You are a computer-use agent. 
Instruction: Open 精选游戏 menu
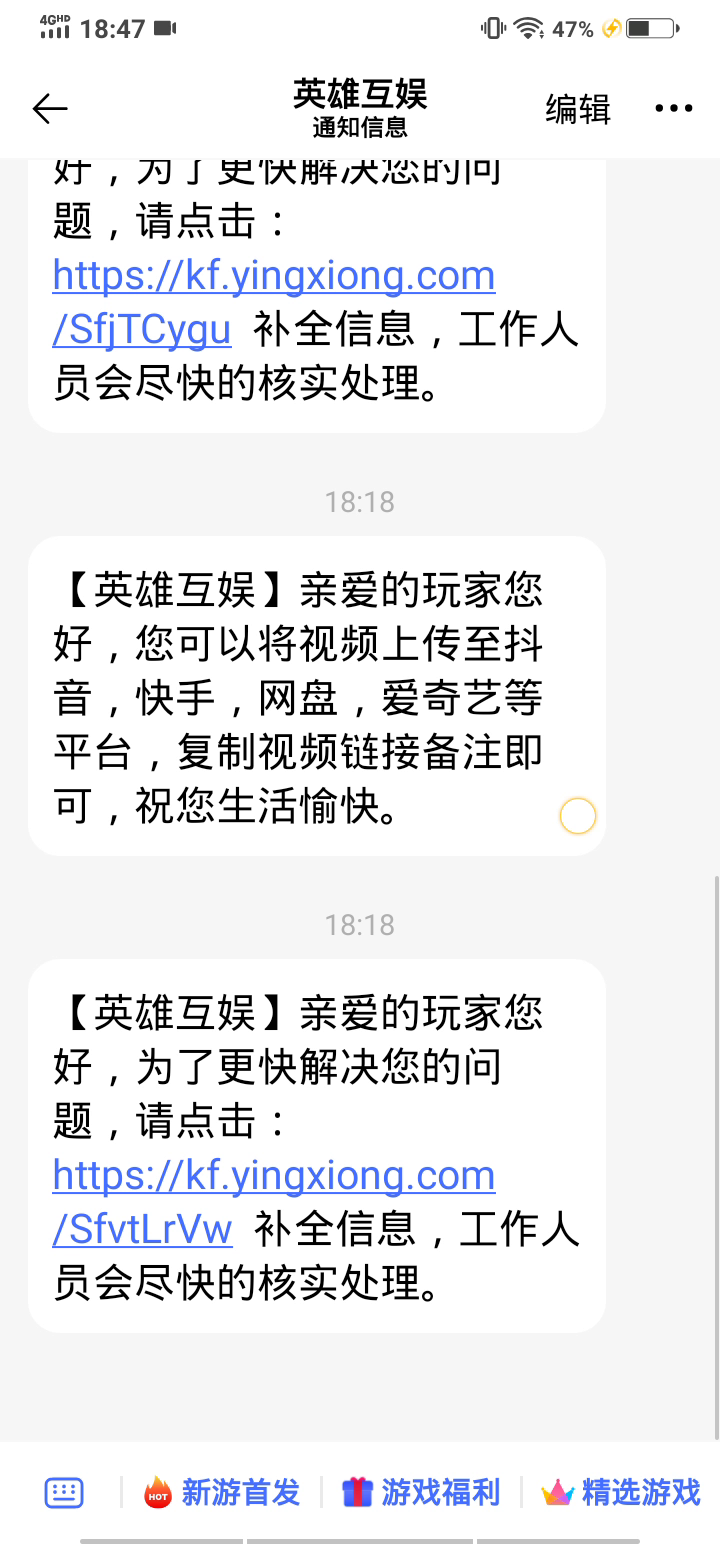click(x=621, y=1493)
